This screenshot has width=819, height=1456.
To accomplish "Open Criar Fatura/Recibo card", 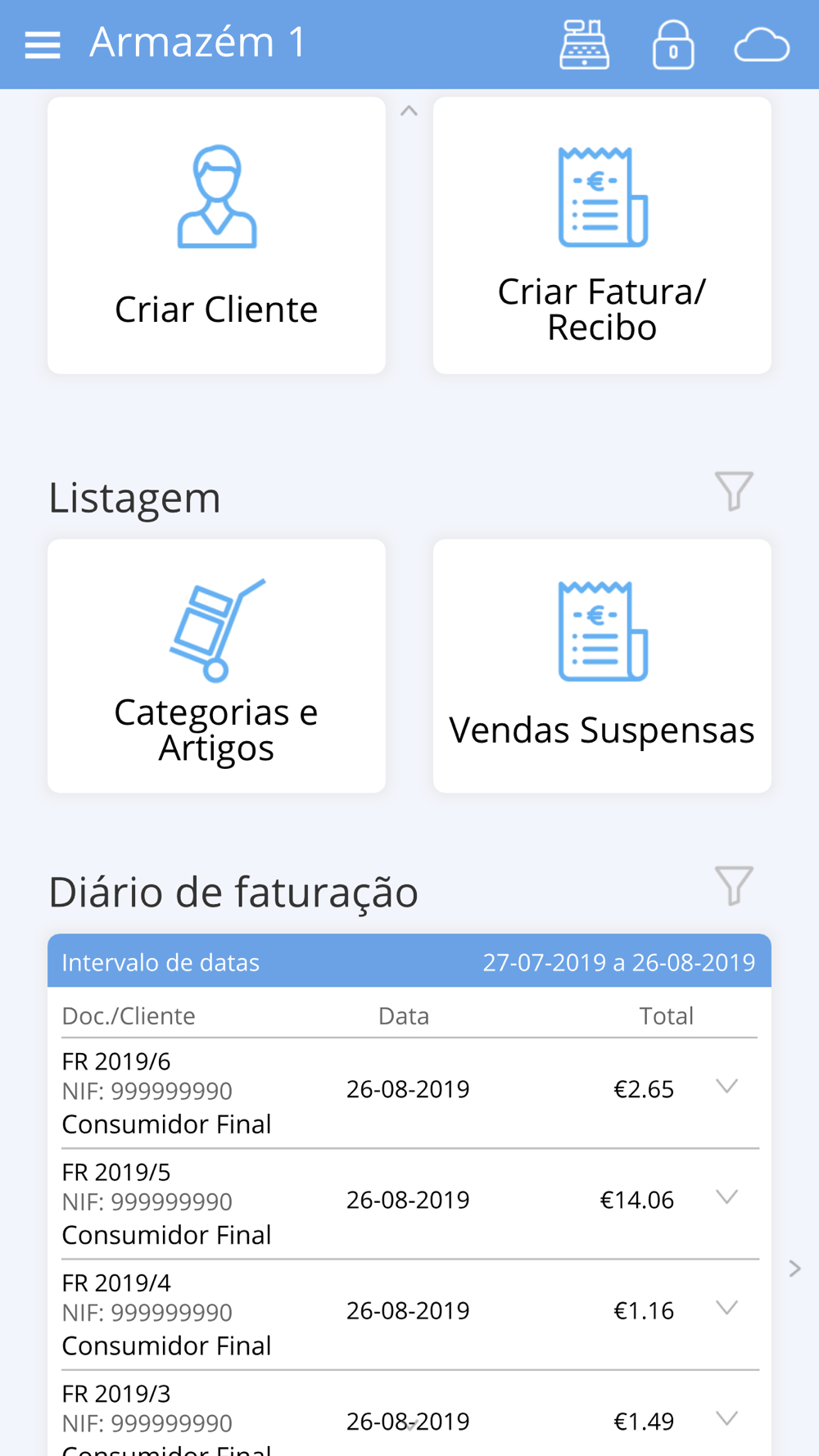I will click(x=602, y=236).
